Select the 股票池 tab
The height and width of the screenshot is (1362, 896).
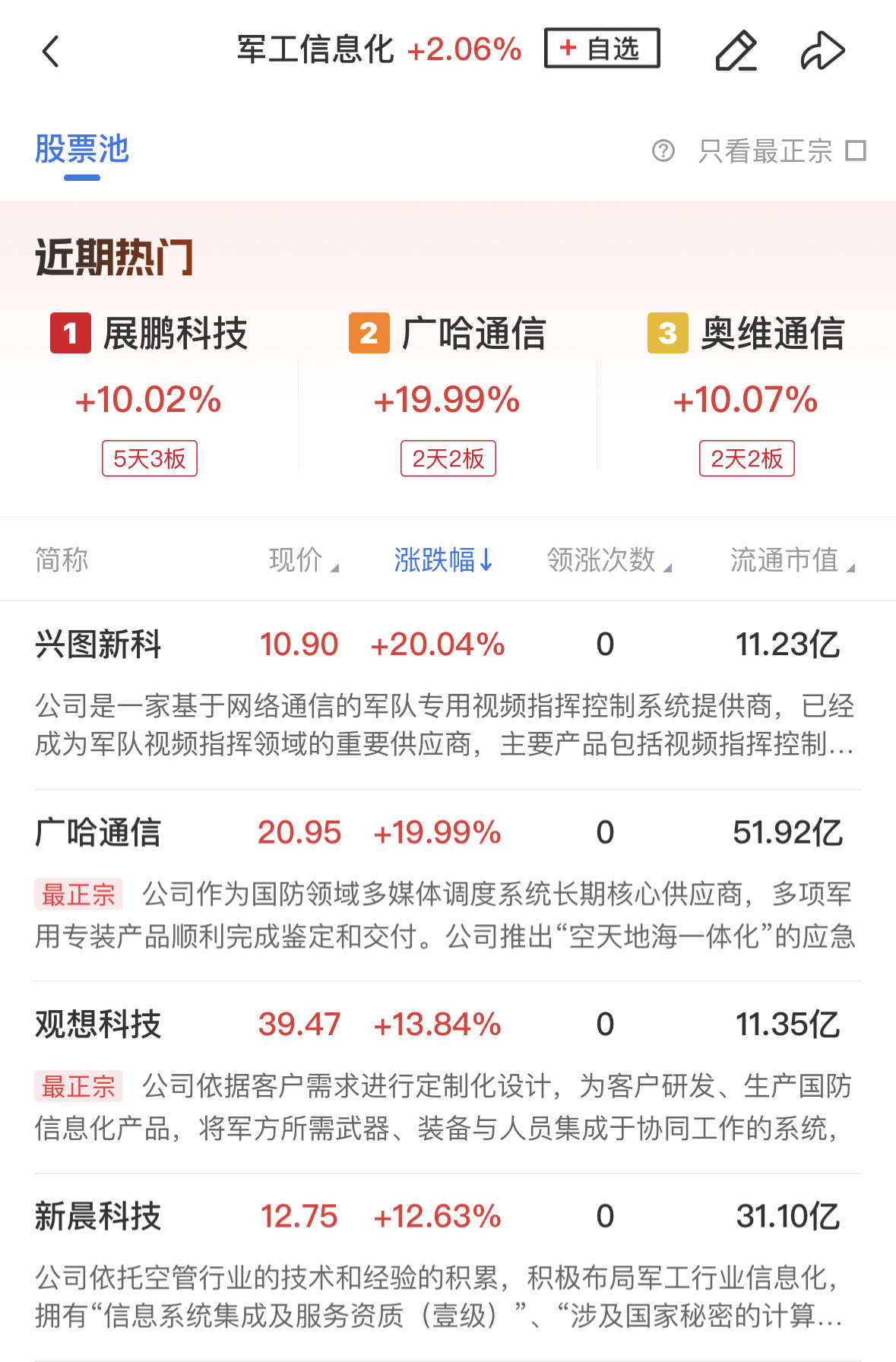pyautogui.click(x=82, y=150)
